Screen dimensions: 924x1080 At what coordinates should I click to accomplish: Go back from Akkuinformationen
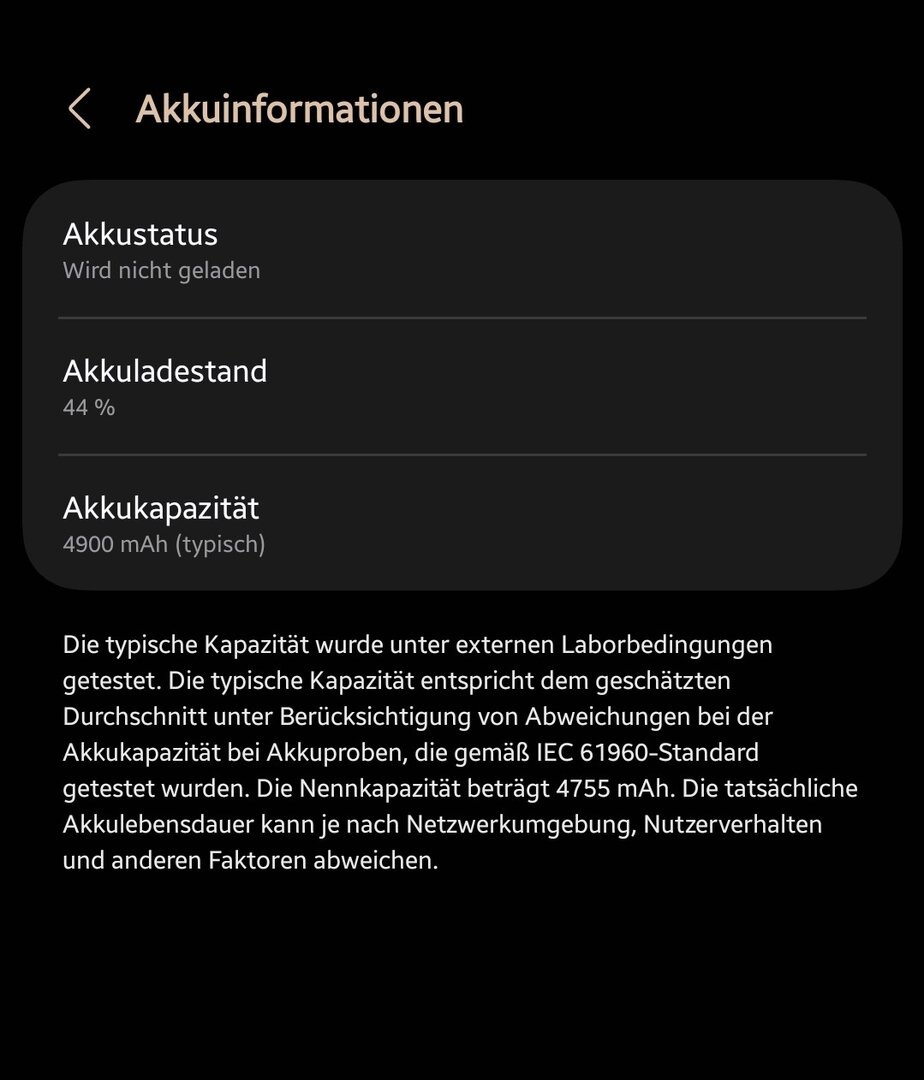click(79, 108)
